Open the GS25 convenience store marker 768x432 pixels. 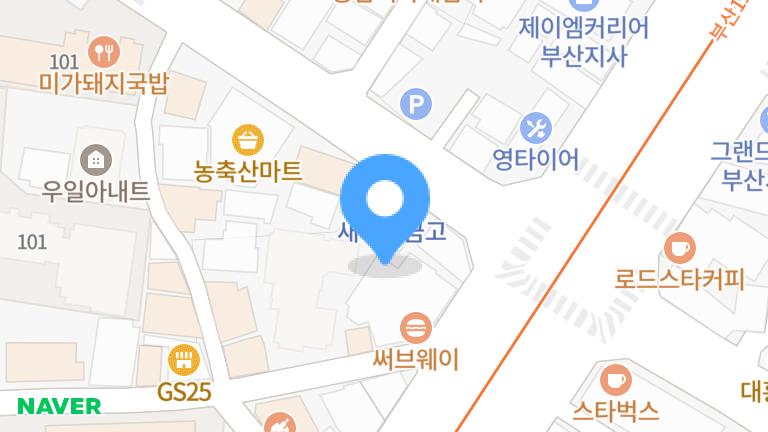click(x=182, y=359)
